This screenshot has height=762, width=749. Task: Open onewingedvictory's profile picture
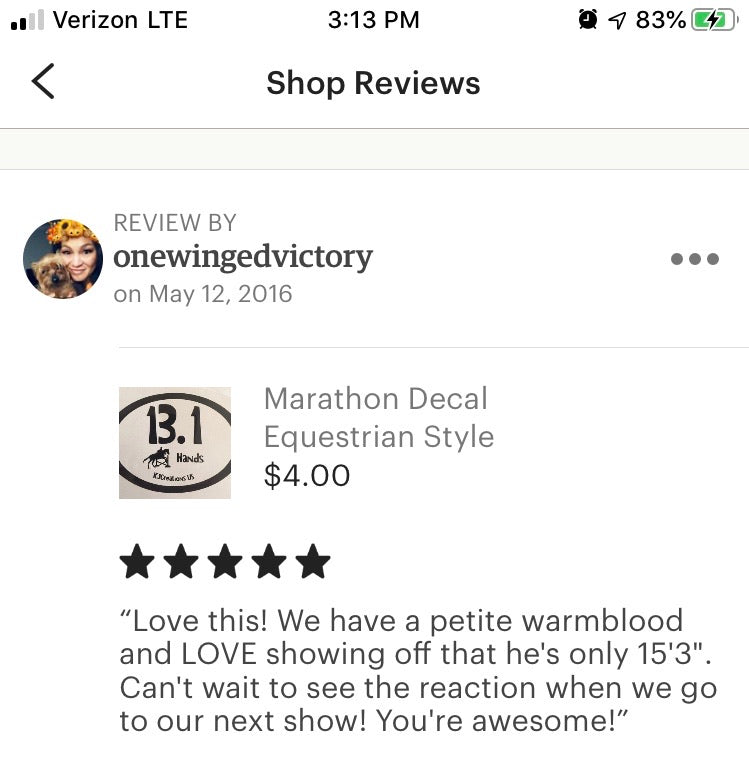pyautogui.click(x=63, y=259)
